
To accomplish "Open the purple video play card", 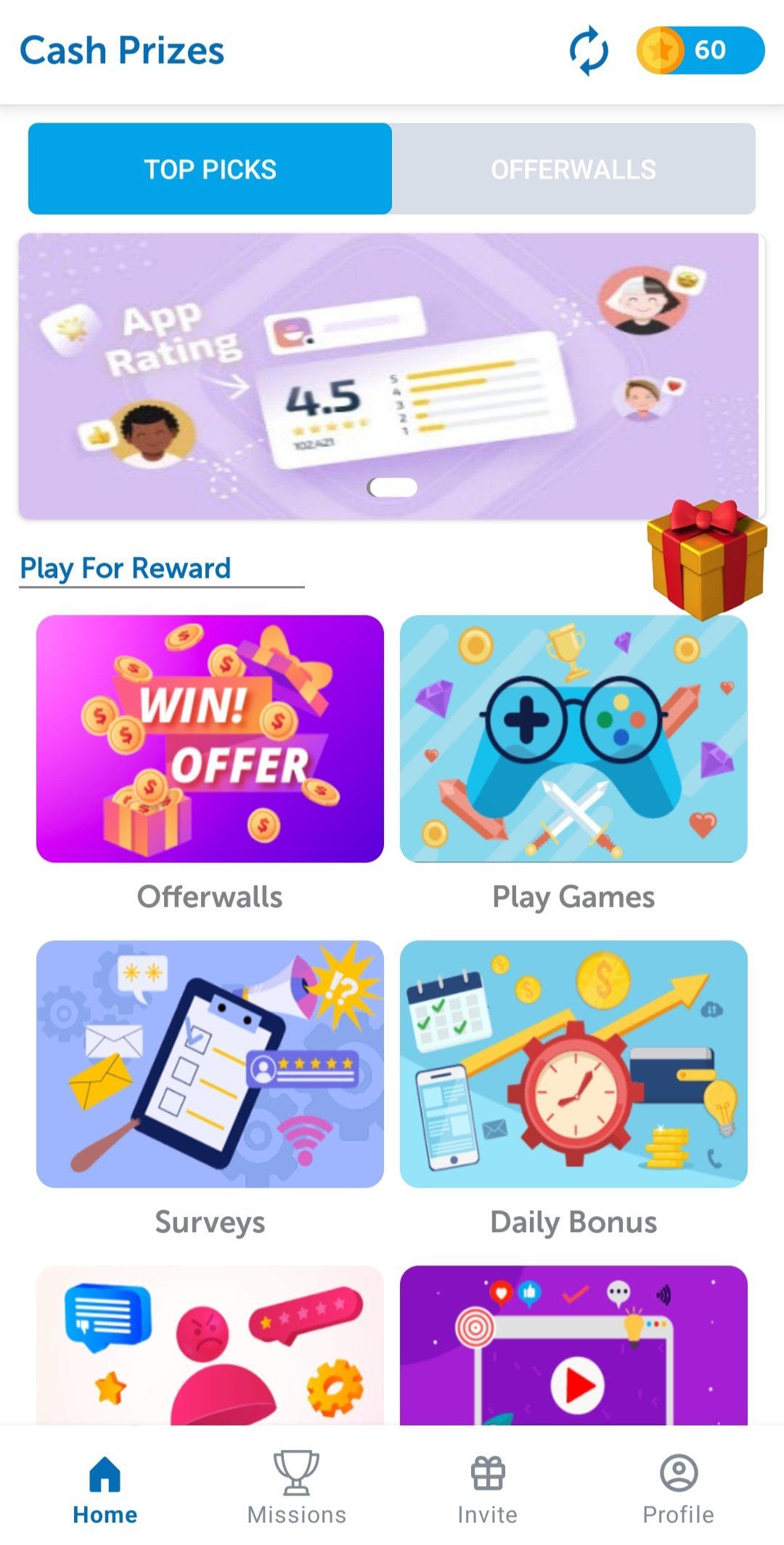I will click(573, 1345).
